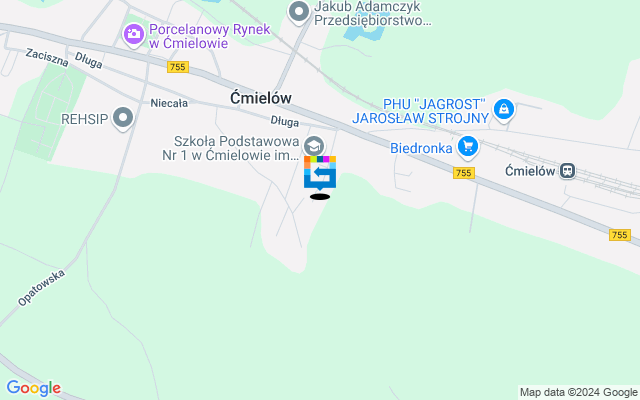Select the PHU JAGROST Jarosław Strojny marker
Screen dimensions: 640x400
point(505,108)
